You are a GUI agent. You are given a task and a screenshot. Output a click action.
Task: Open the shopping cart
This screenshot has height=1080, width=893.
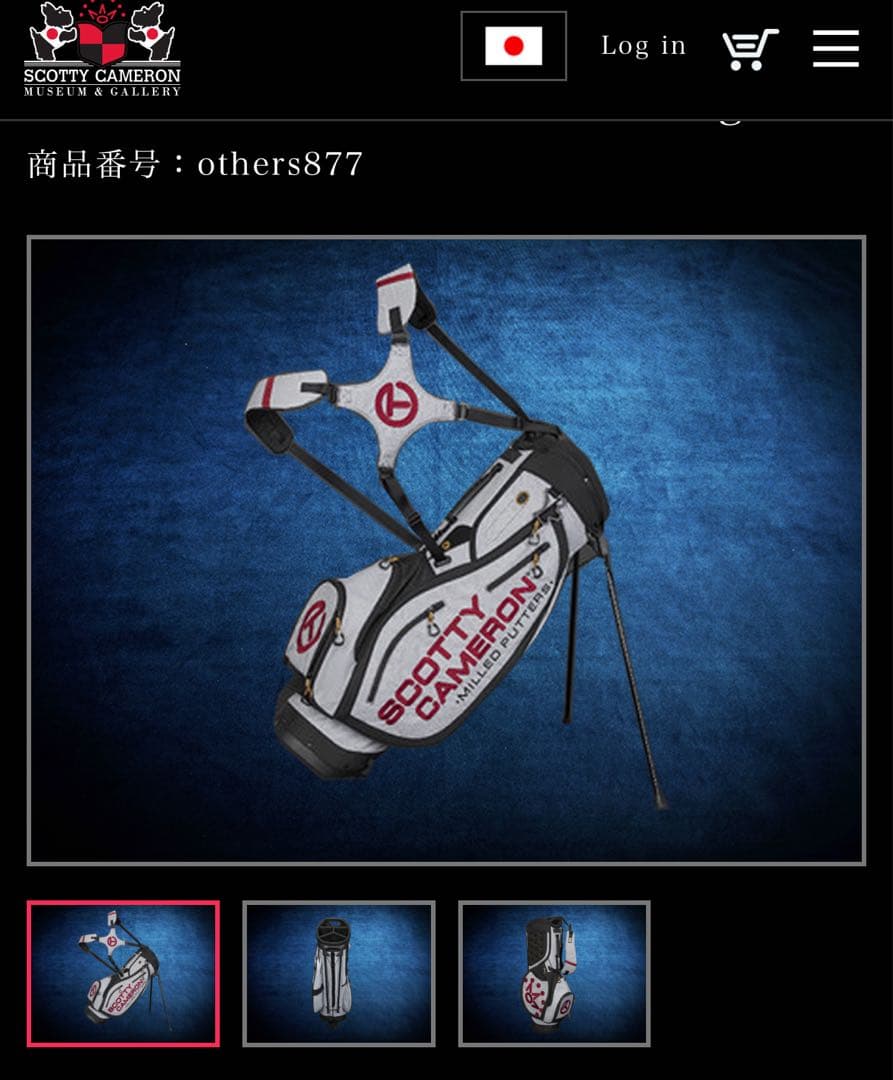pos(749,48)
